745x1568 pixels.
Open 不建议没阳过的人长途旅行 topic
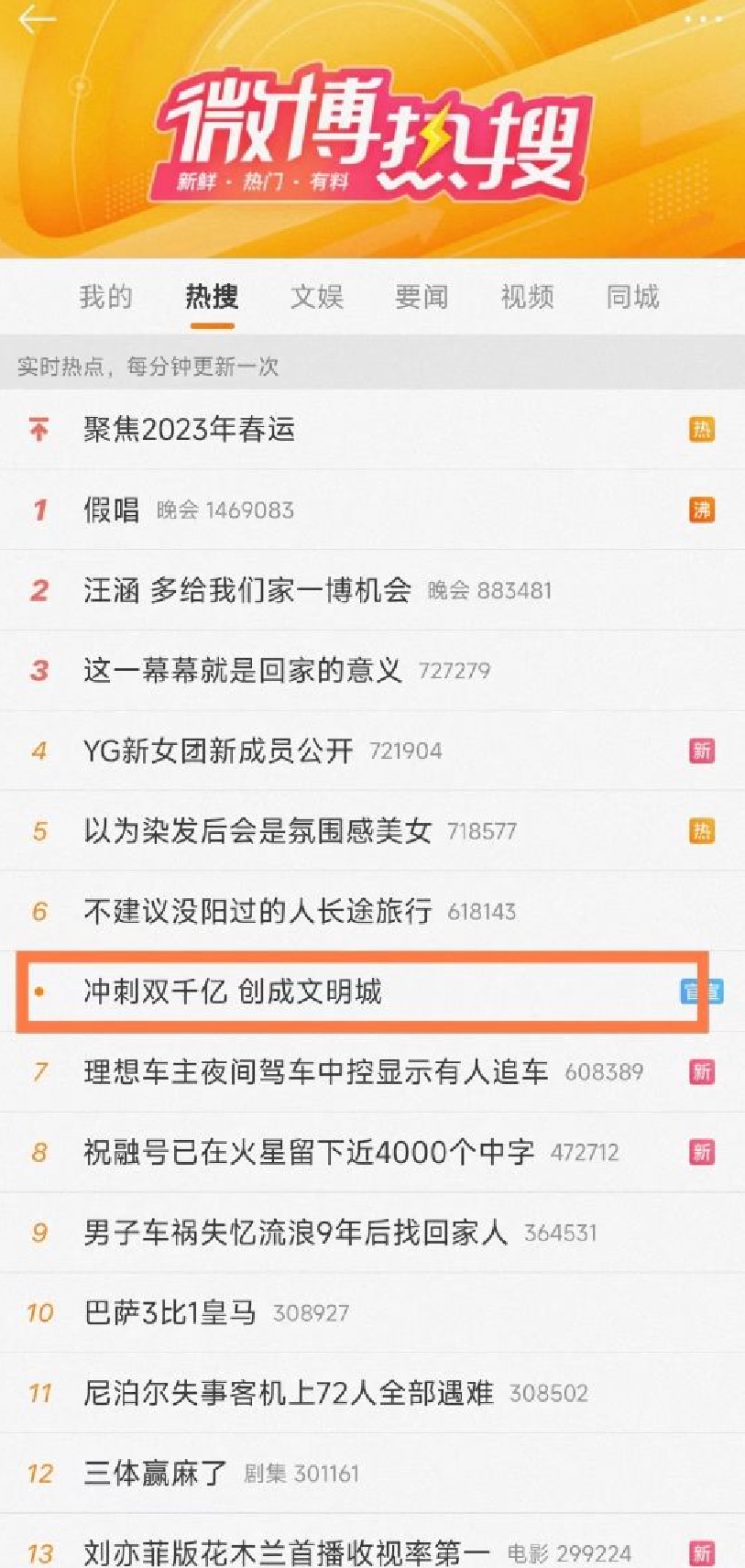point(372,911)
